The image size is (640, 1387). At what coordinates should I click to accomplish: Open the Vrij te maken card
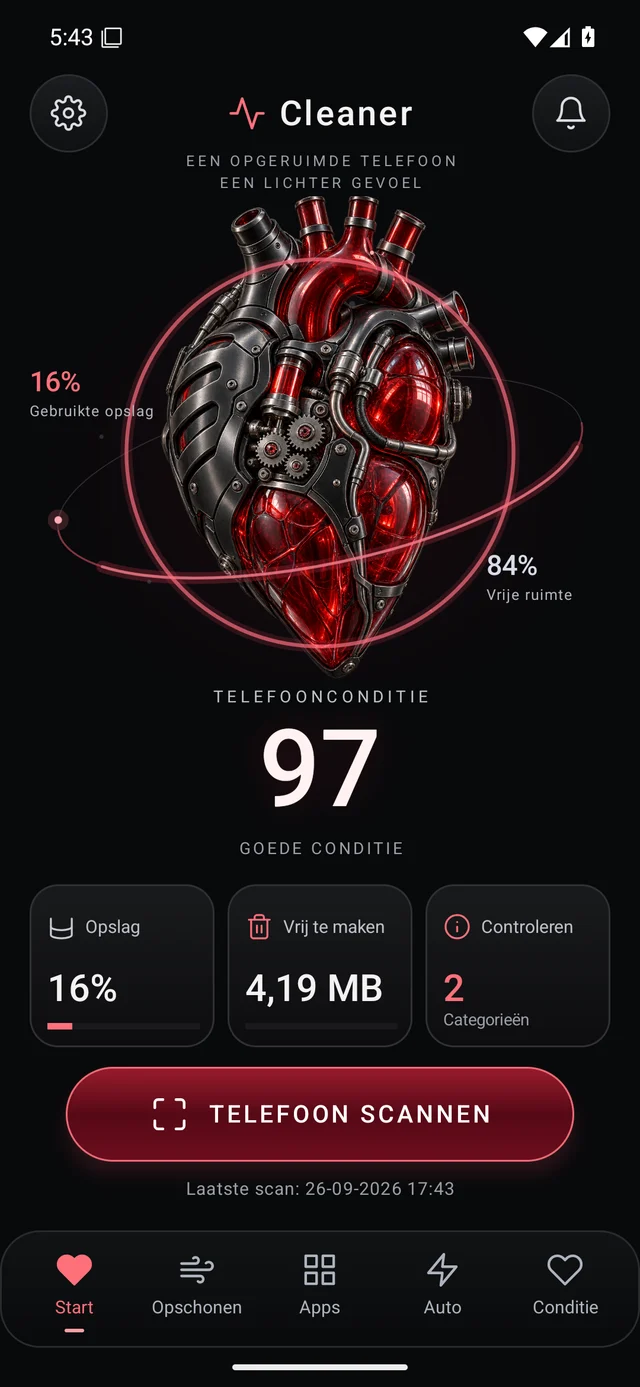[320, 966]
